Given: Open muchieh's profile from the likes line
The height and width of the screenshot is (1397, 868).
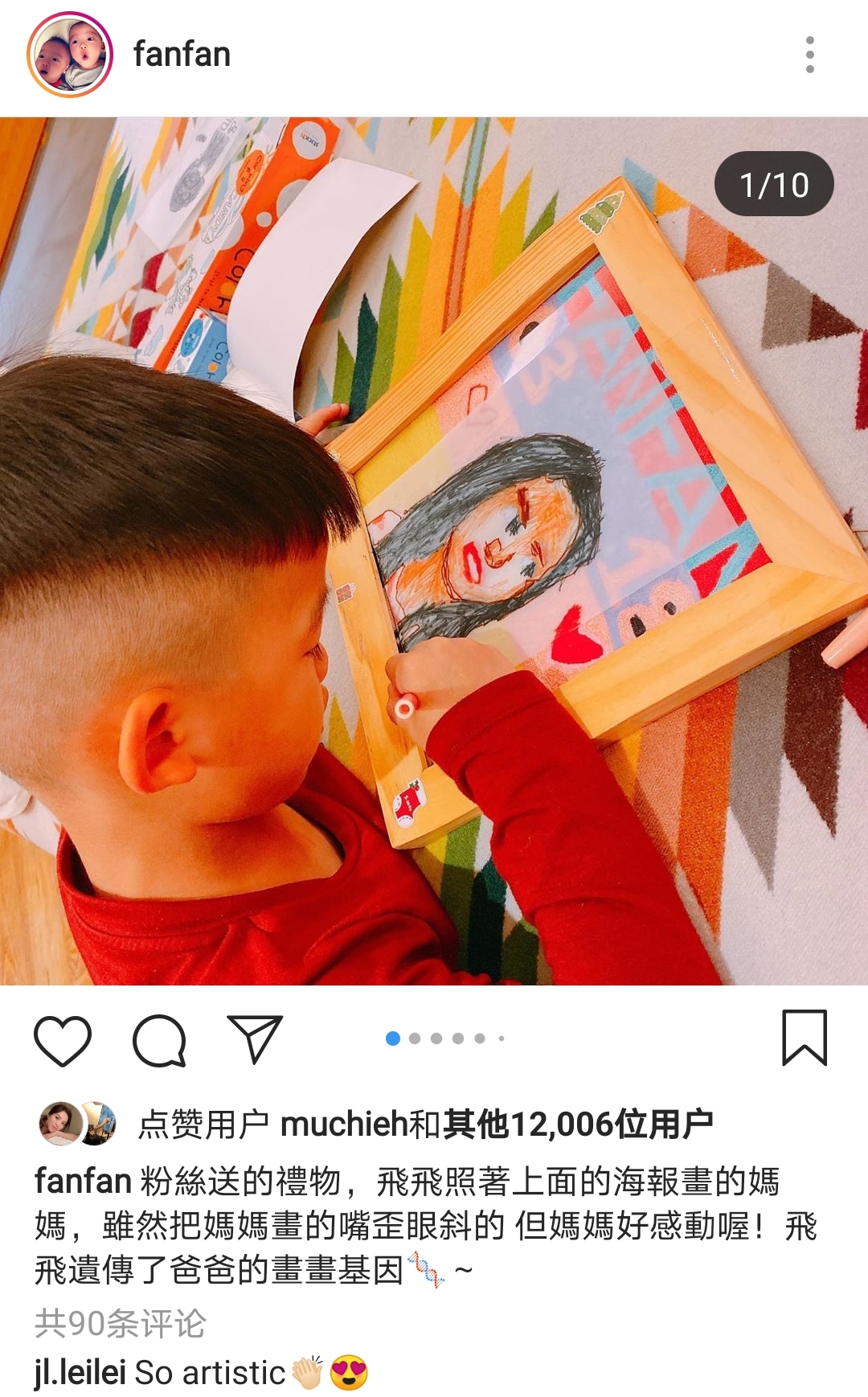Looking at the screenshot, I should (x=343, y=1125).
